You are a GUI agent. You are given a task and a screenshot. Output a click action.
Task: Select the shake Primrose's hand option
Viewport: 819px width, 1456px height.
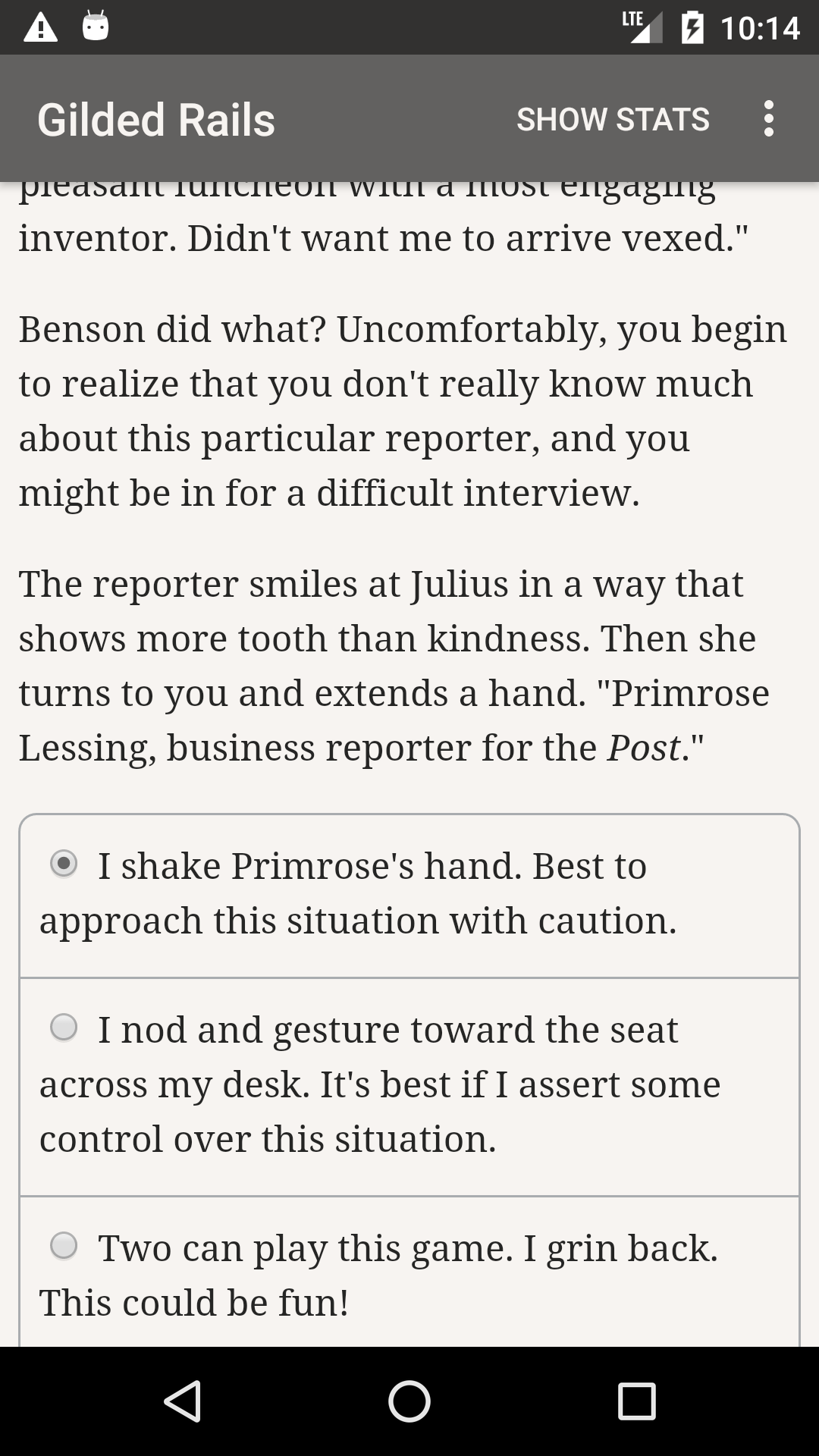[x=409, y=896]
